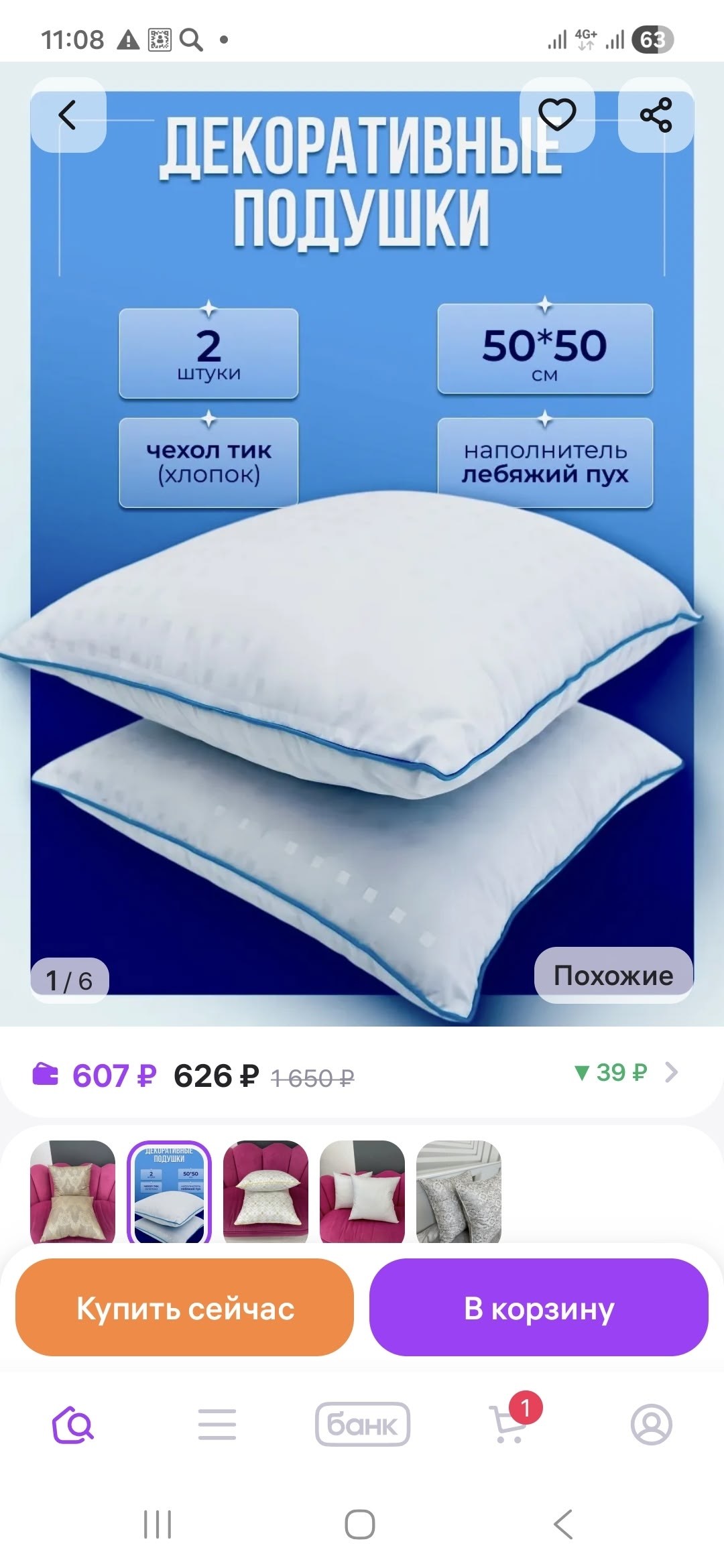Switch to the банк tab
The height and width of the screenshot is (1568, 724).
pos(362,1425)
